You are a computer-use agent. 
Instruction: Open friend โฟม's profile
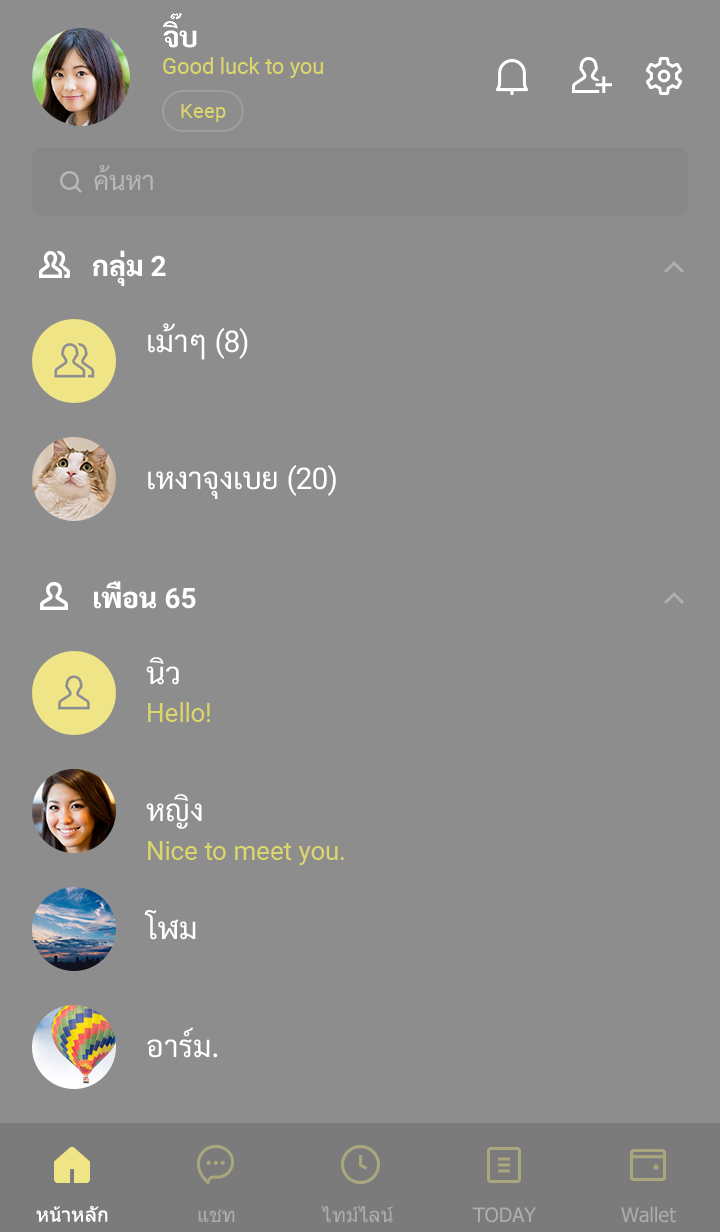[x=172, y=928]
